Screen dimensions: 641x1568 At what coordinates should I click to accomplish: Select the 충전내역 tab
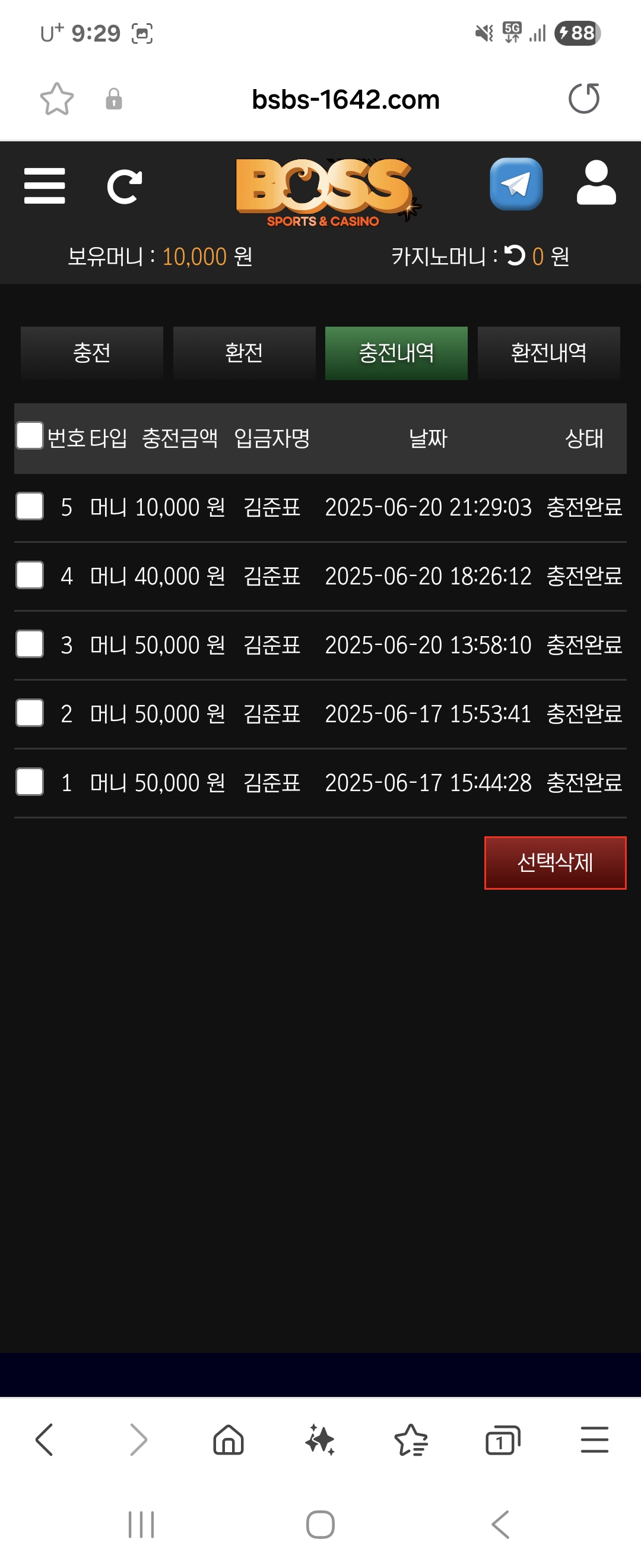(396, 353)
